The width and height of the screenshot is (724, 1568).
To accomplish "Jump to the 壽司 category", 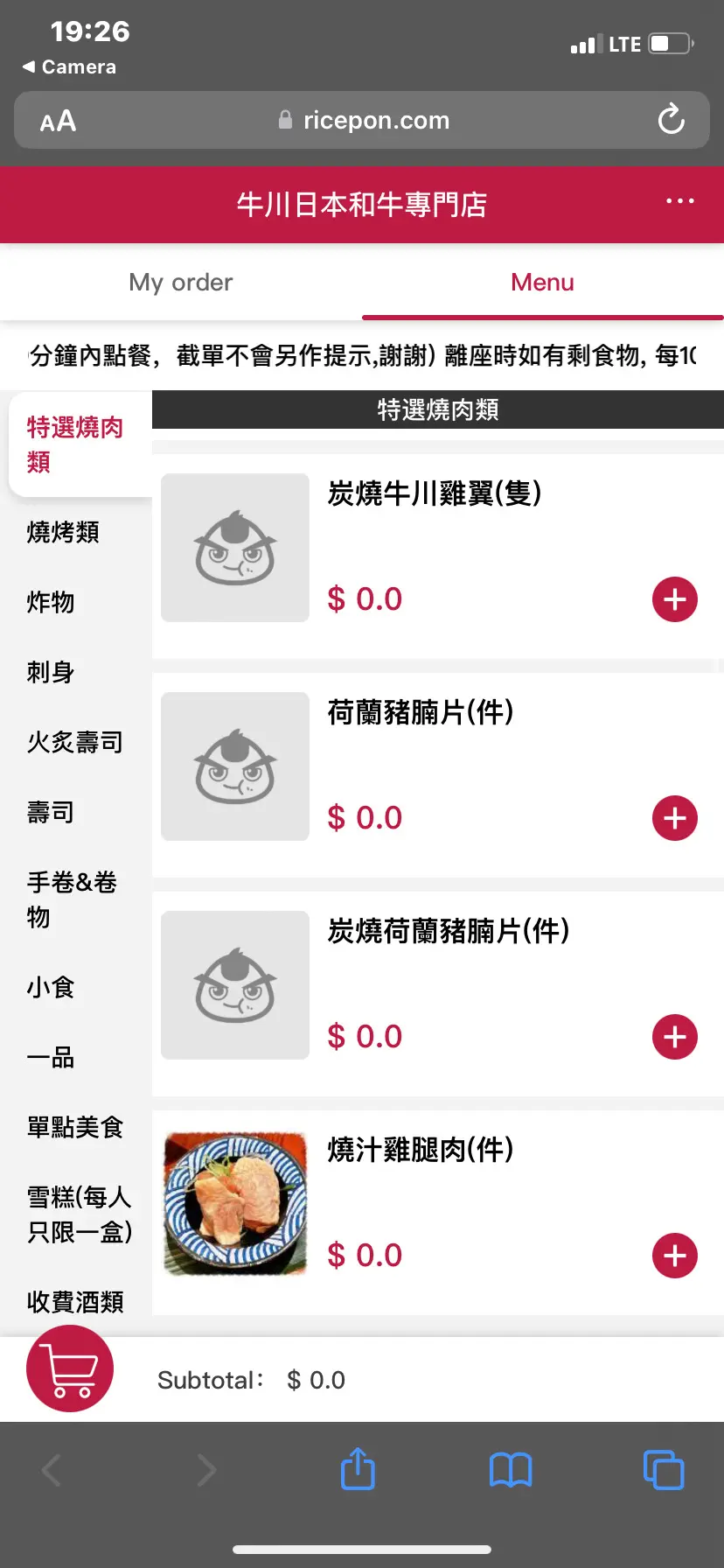I will pos(51,812).
